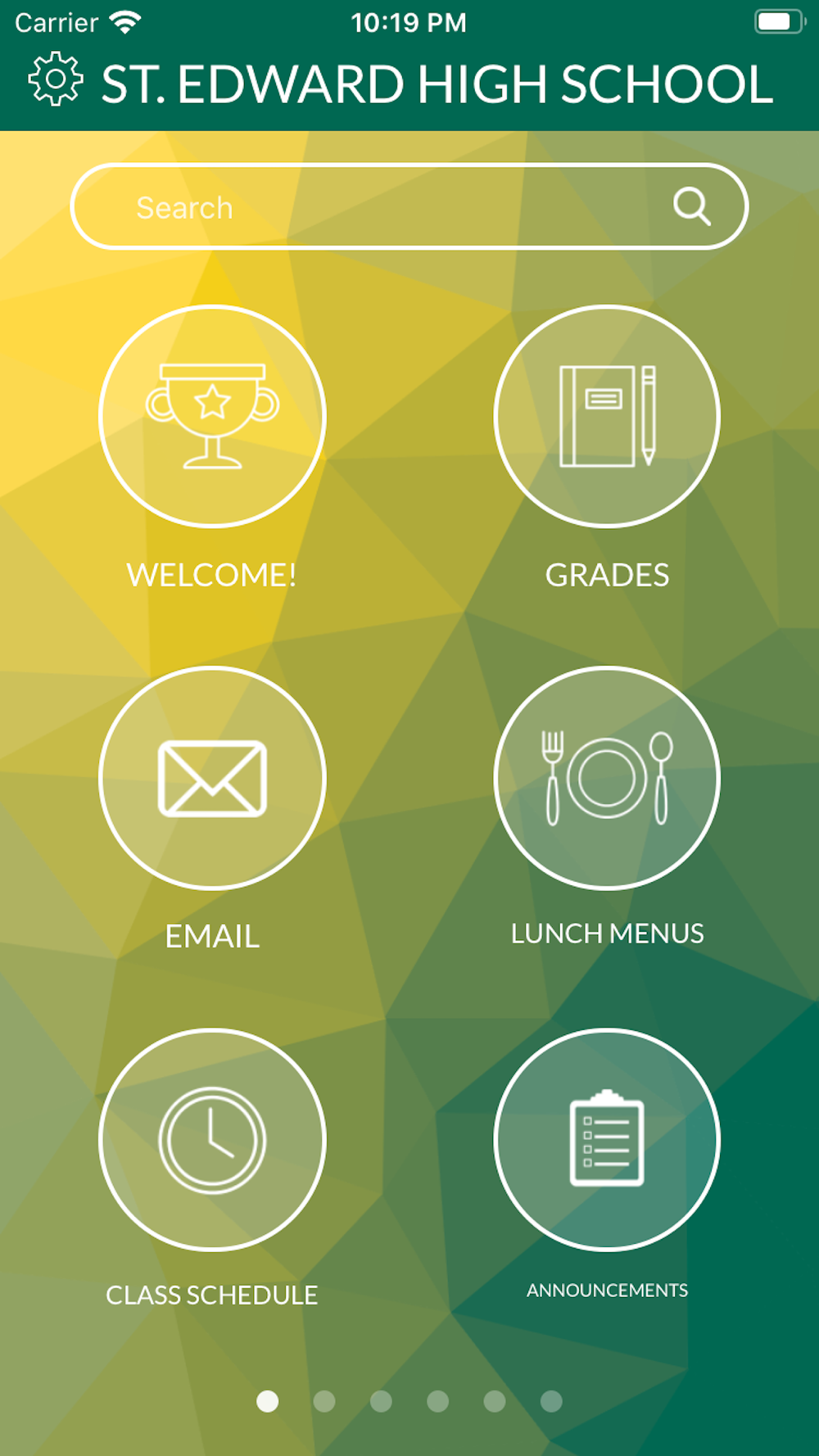Tap the magnifying glass search icon

point(692,206)
